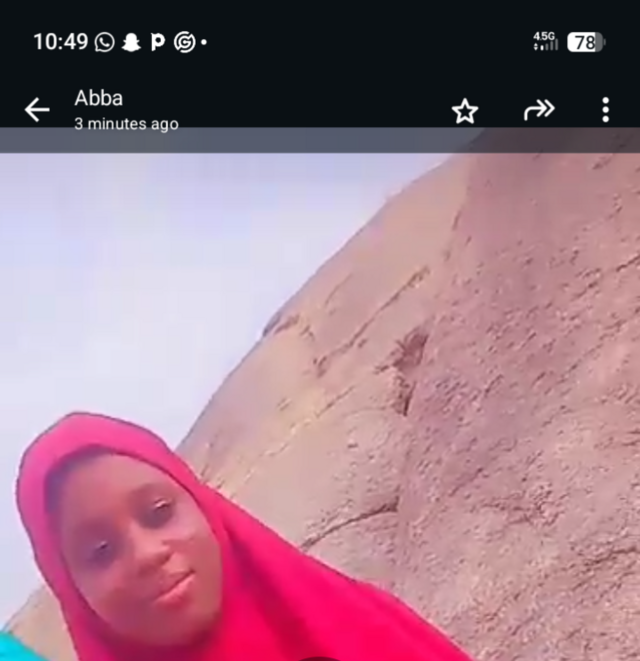Open the three-dot overflow menu
Viewport: 640px width, 661px height.
(x=605, y=110)
